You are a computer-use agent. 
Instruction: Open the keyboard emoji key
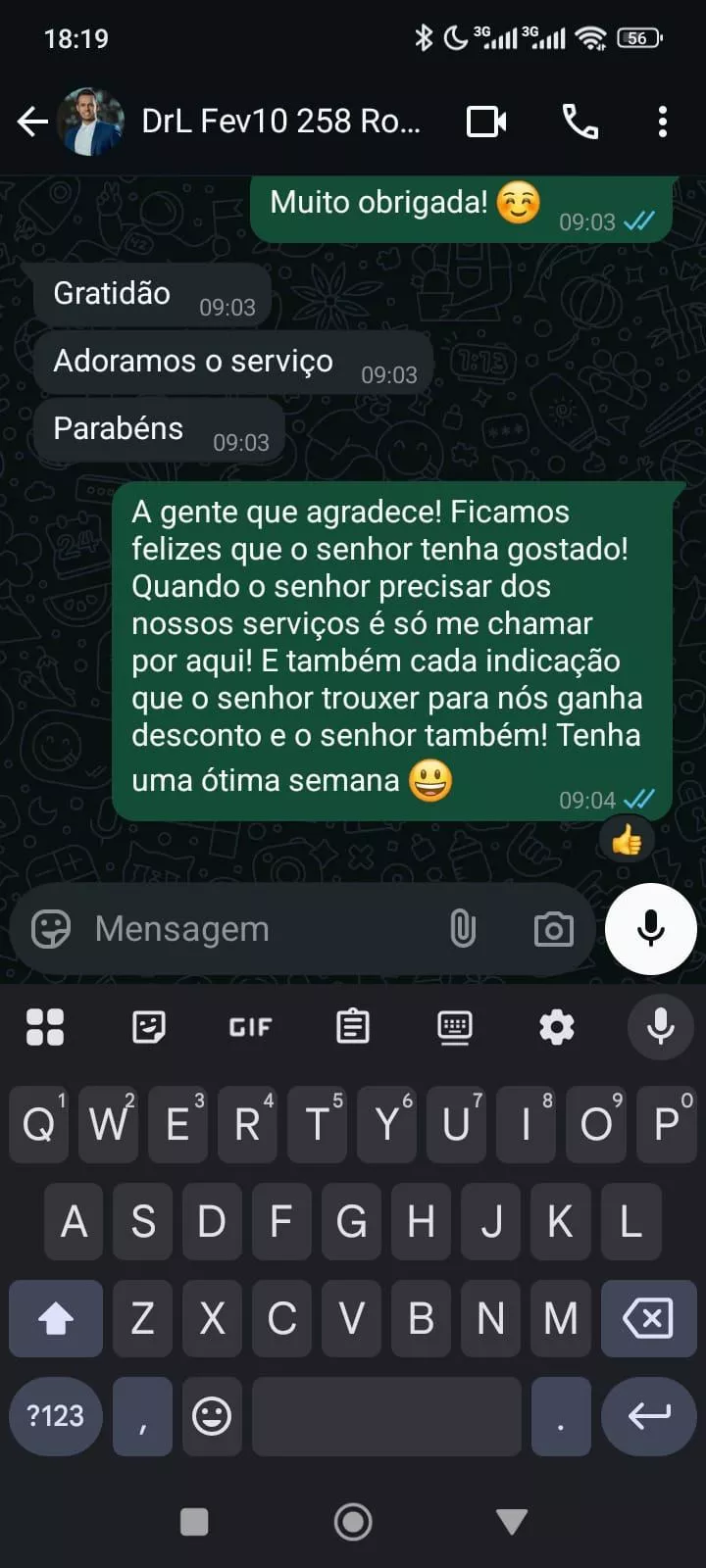212,1416
